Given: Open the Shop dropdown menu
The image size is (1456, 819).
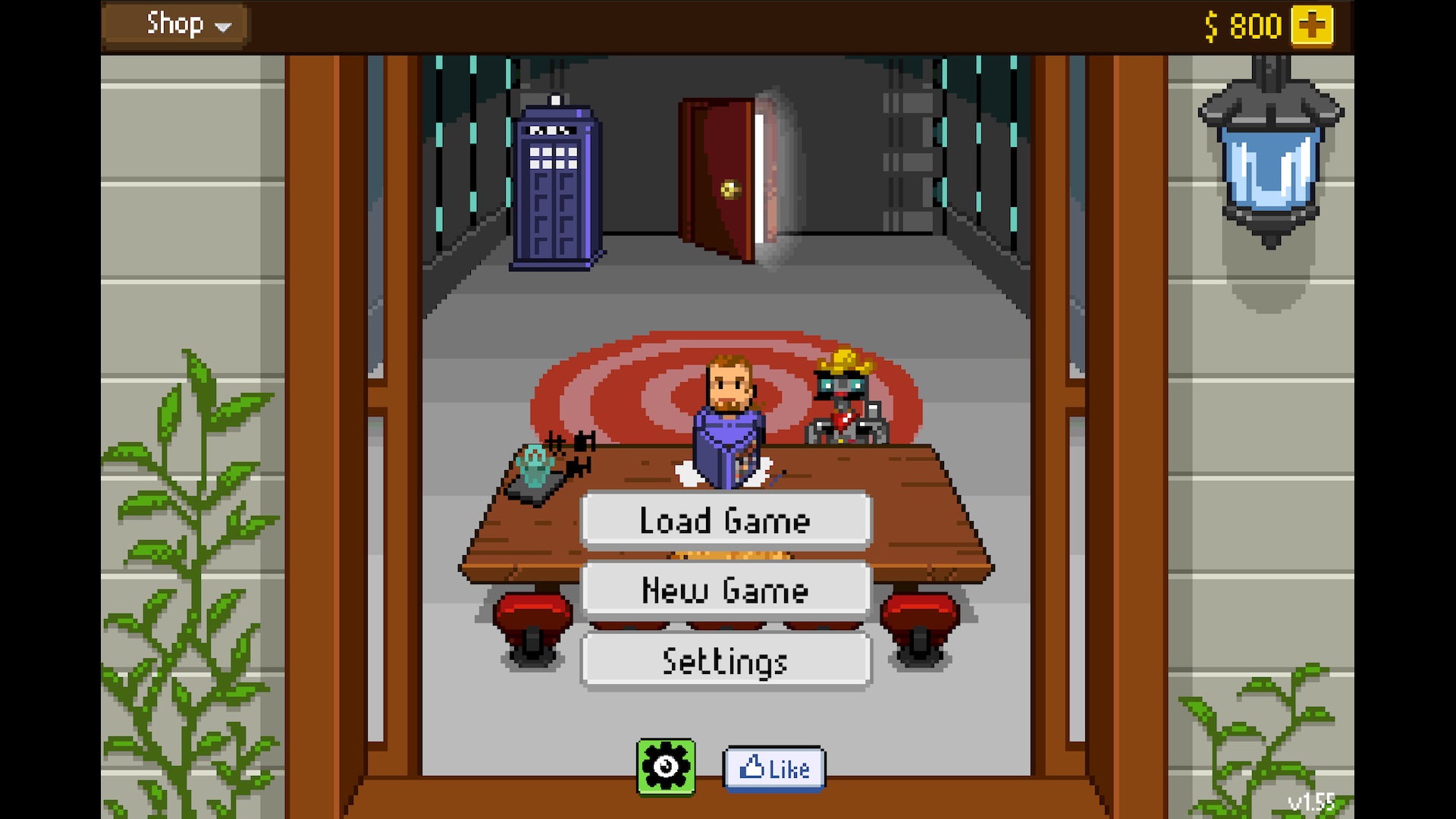Looking at the screenshot, I should point(176,25).
